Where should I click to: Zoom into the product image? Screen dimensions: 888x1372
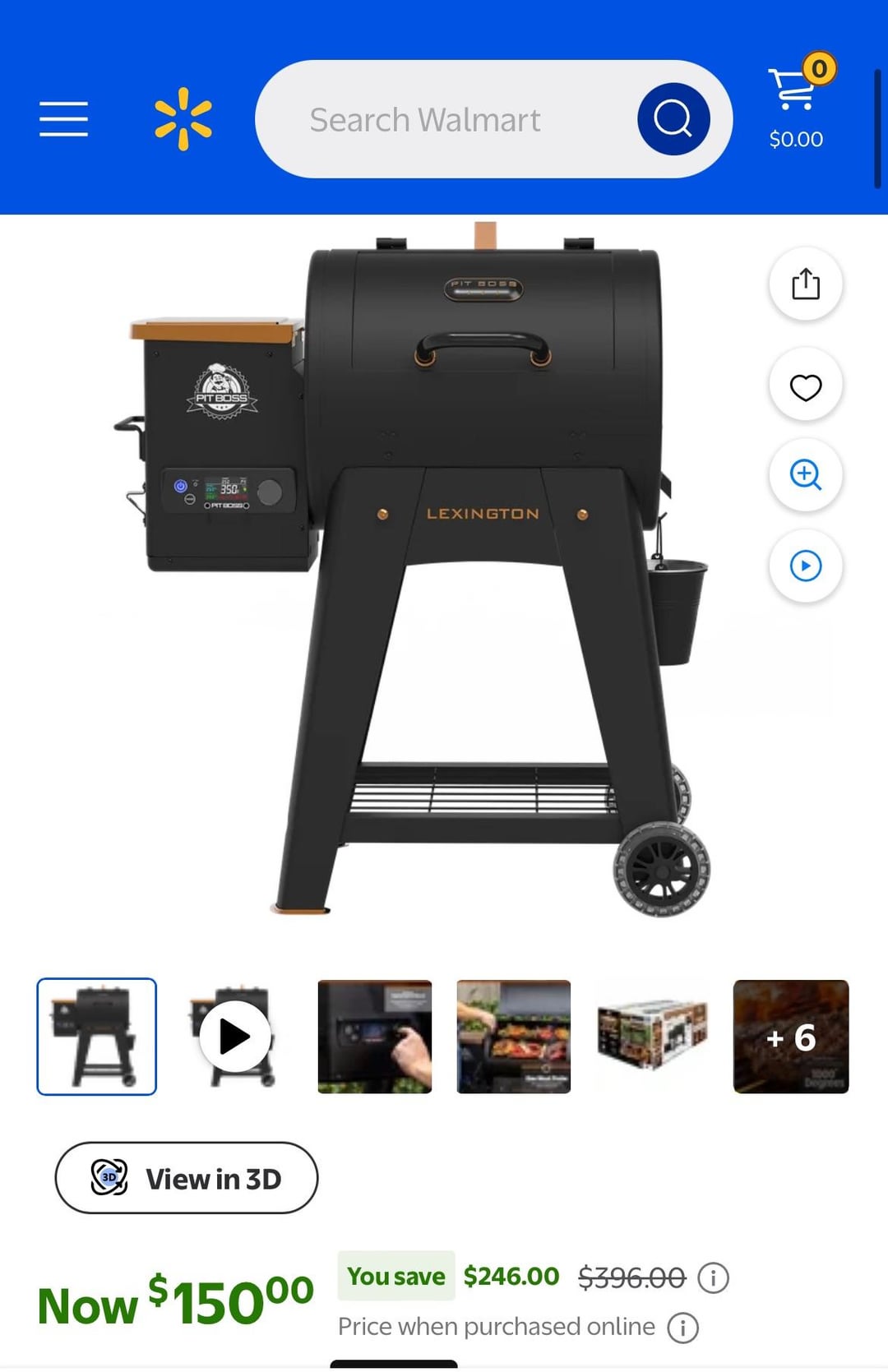[805, 474]
